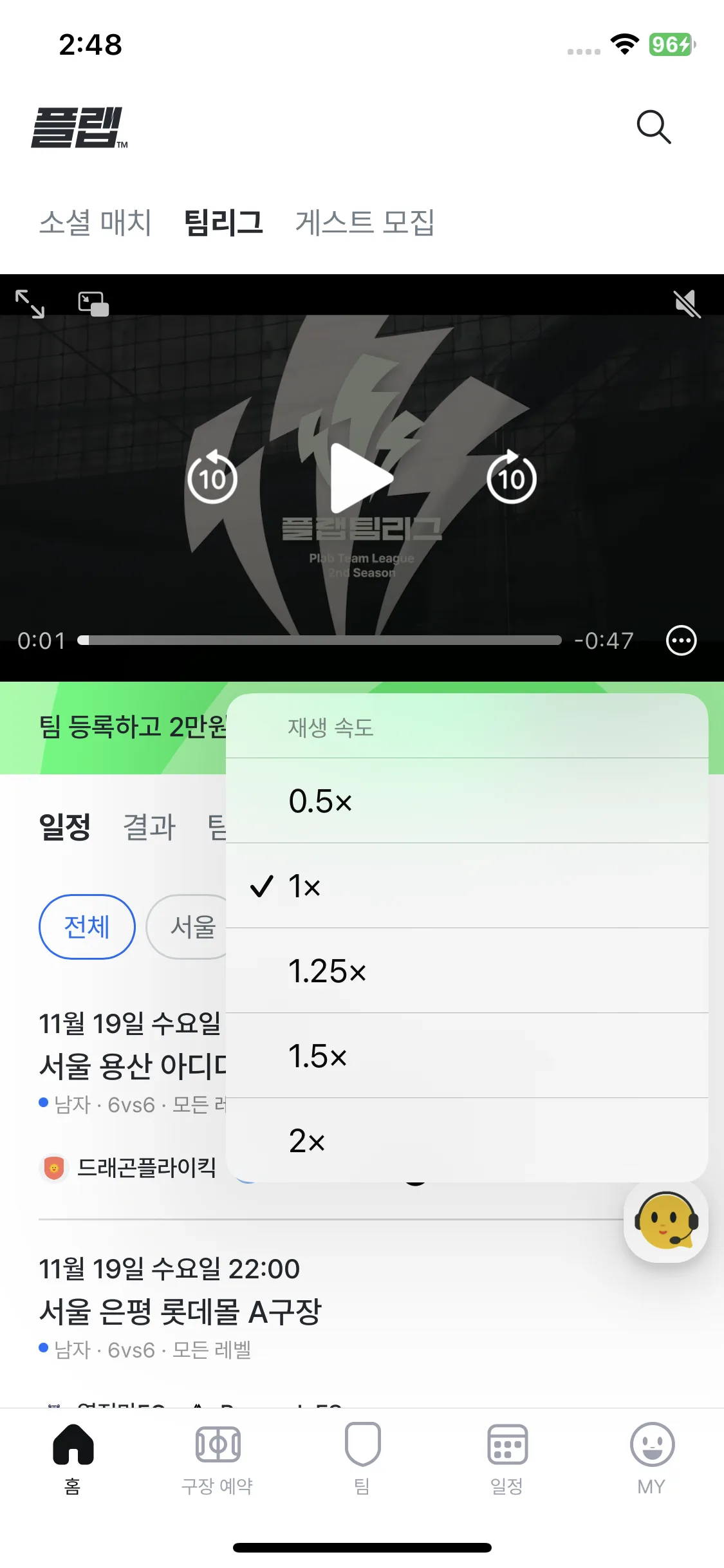This screenshot has width=724, height=1568.
Task: Open the search magnifier icon
Action: point(653,127)
